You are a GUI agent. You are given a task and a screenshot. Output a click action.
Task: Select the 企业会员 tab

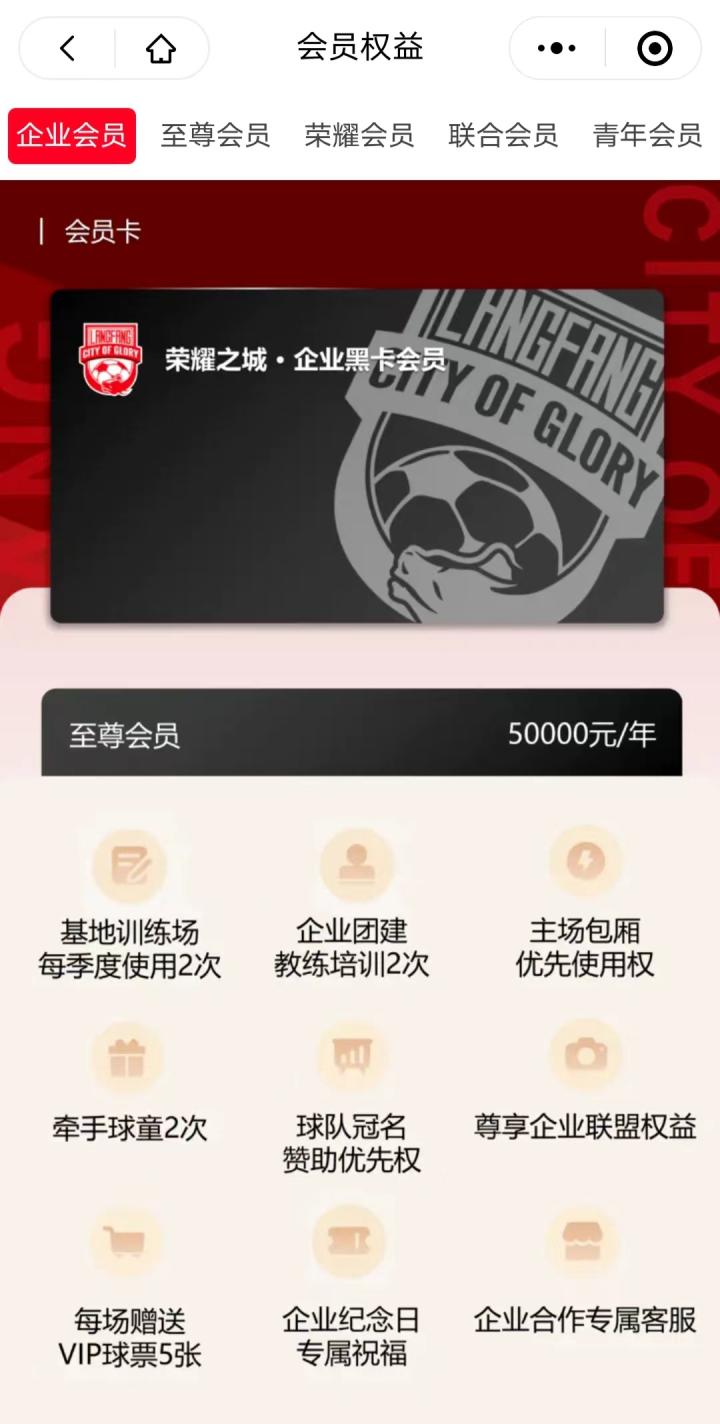coord(72,136)
